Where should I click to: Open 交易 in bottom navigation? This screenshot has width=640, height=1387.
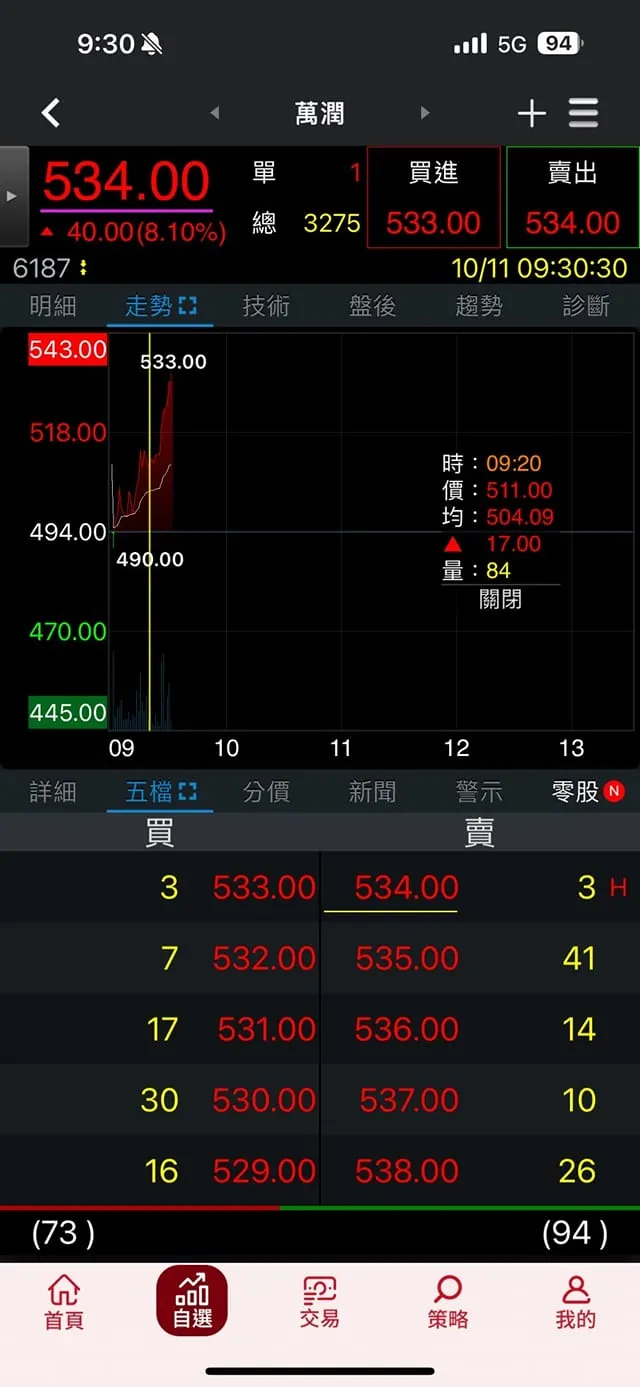(320, 1301)
